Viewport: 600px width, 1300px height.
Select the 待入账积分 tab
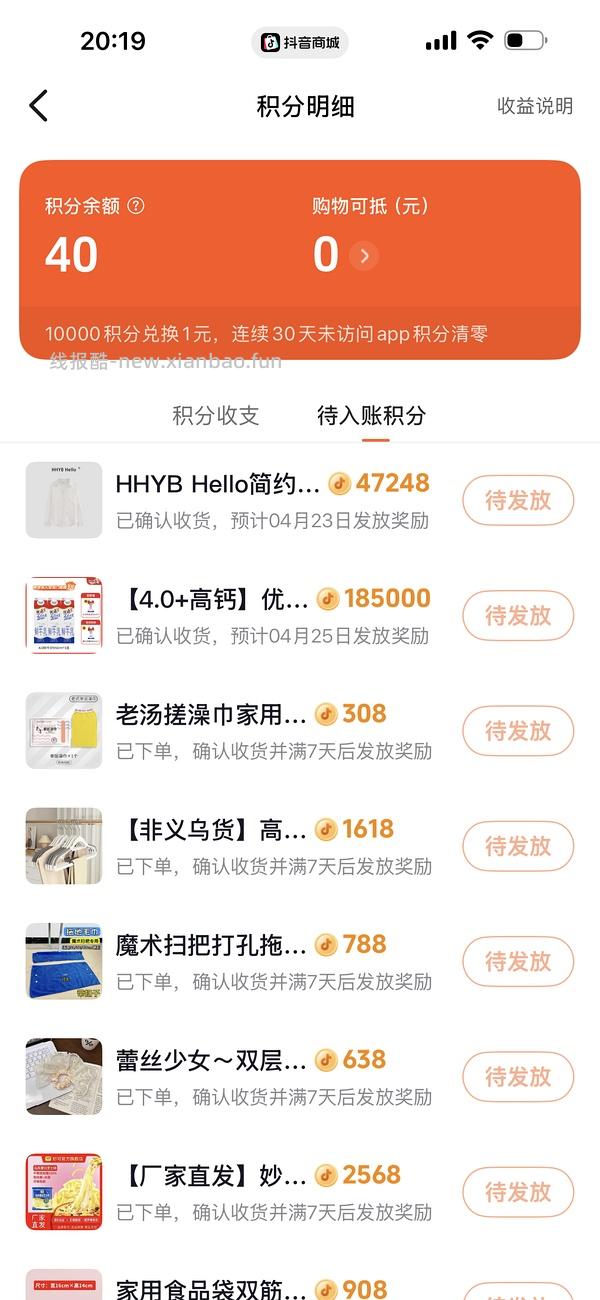tap(371, 416)
